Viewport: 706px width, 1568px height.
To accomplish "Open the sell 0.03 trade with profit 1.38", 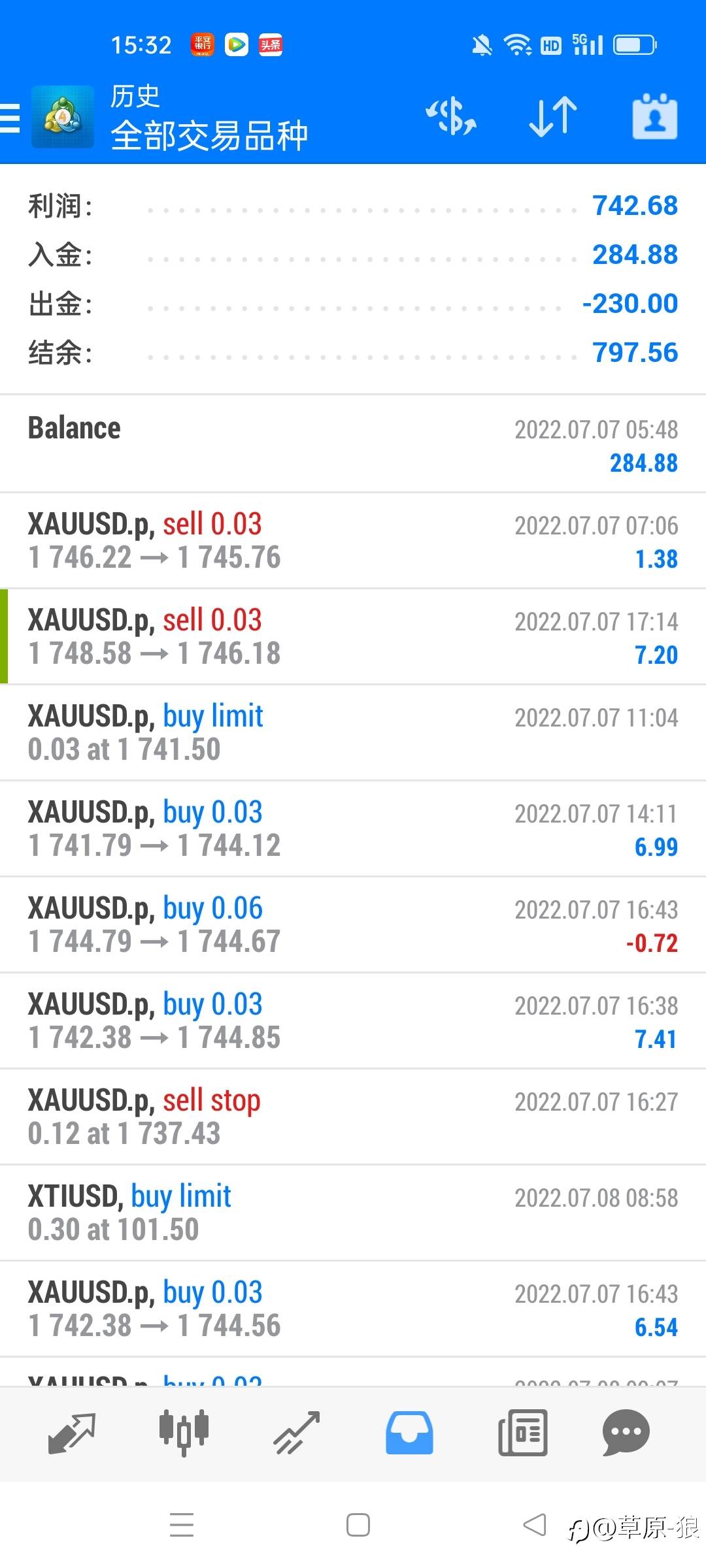I will [353, 540].
